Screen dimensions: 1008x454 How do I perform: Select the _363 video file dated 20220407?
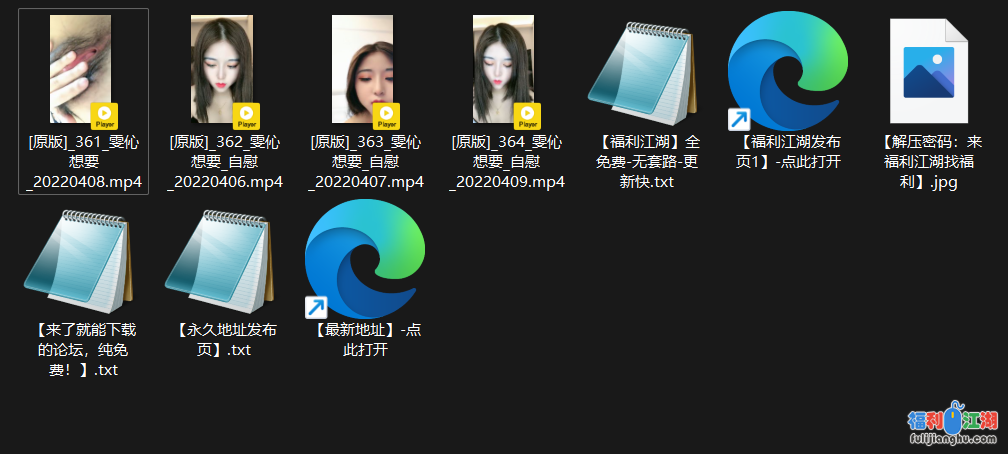(x=366, y=72)
